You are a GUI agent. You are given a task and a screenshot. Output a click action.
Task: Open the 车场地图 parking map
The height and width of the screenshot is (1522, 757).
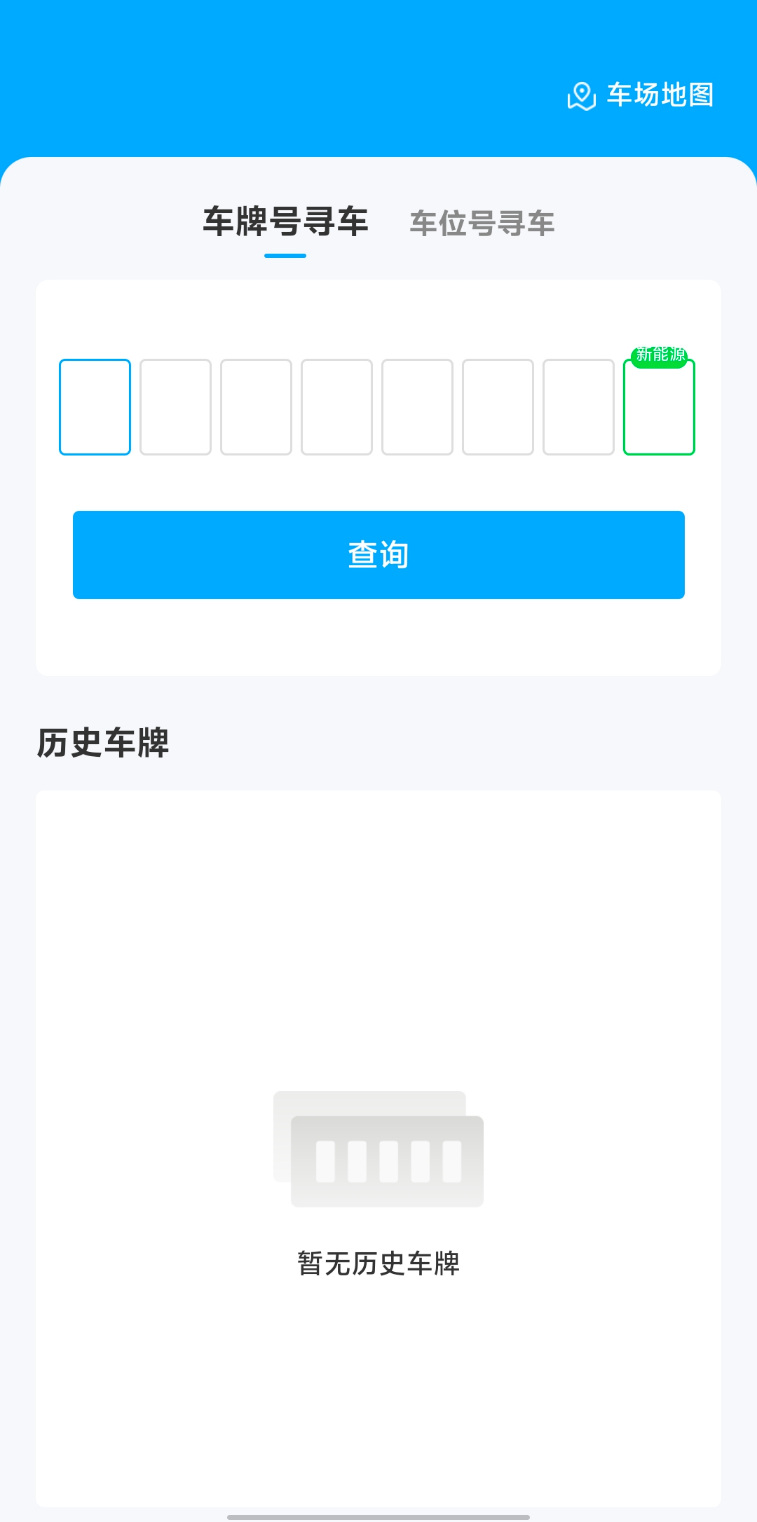pyautogui.click(x=641, y=95)
